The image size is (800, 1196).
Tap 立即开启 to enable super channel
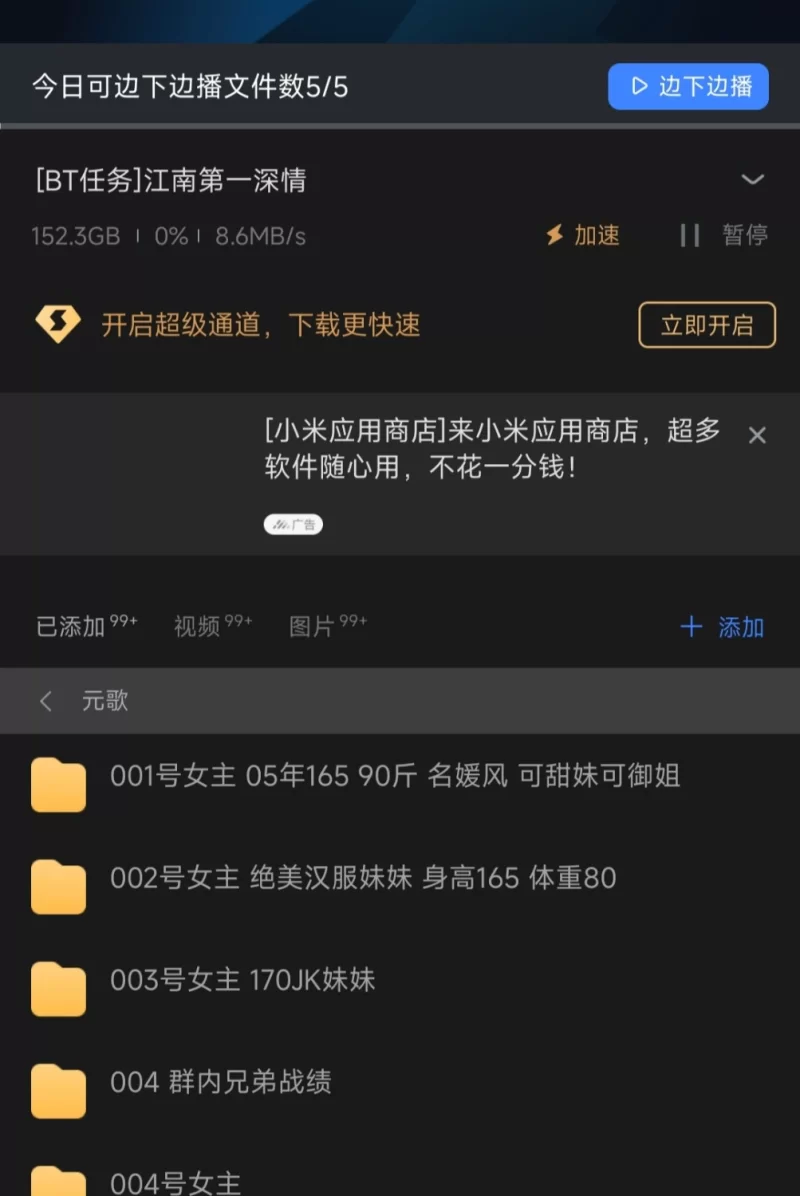707,325
